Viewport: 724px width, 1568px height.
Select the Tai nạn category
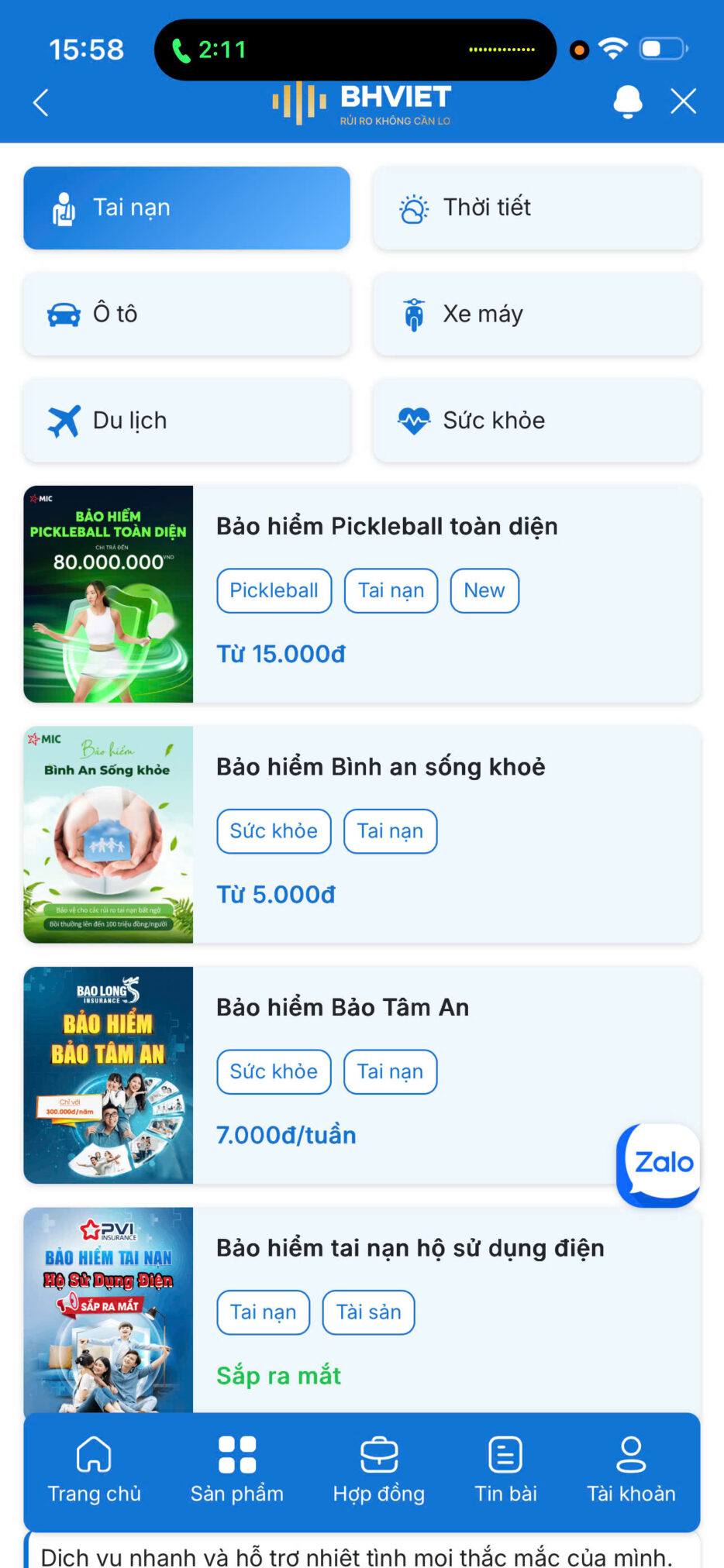click(186, 208)
